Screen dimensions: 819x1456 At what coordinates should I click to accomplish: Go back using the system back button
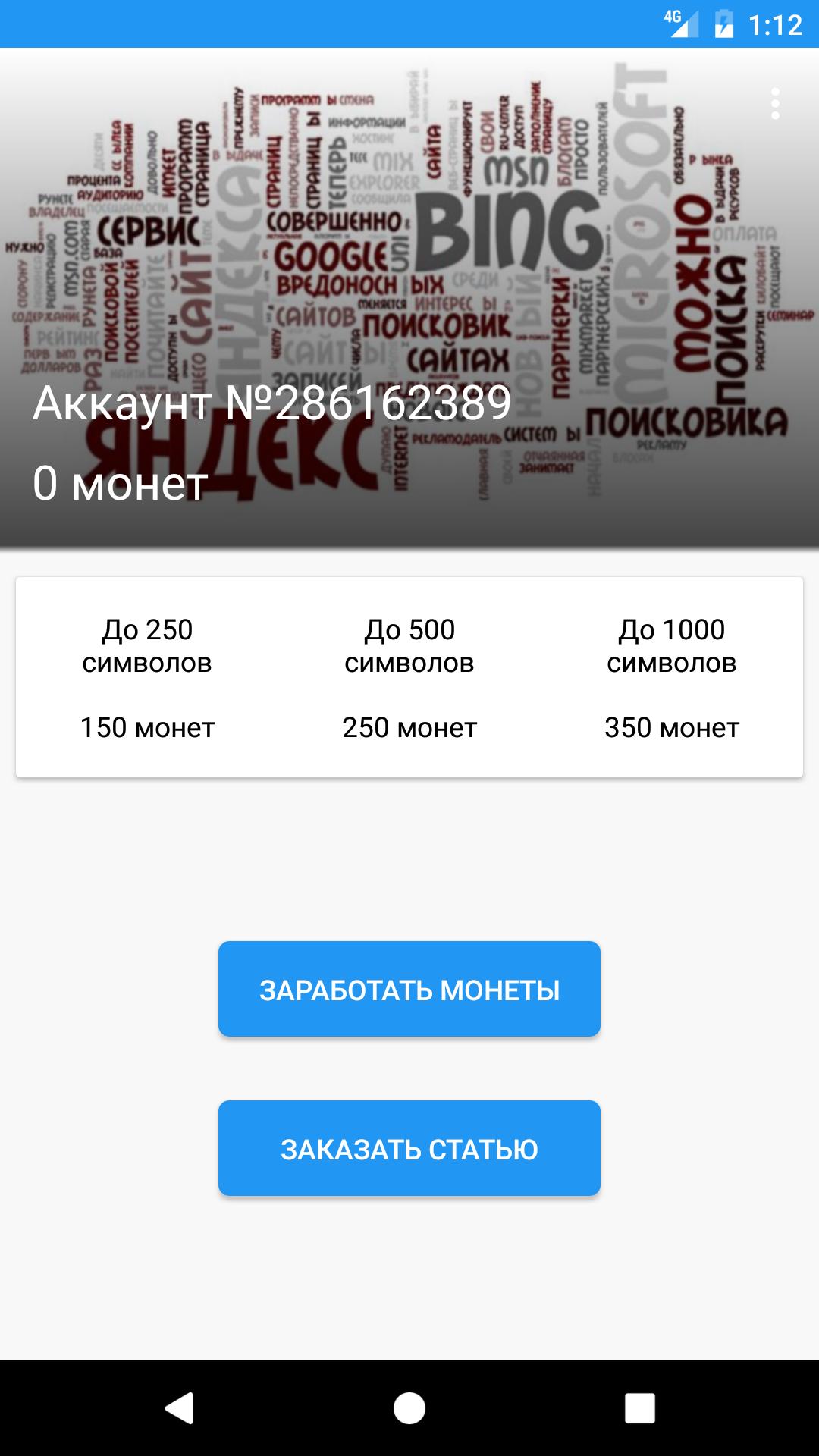(x=180, y=1408)
